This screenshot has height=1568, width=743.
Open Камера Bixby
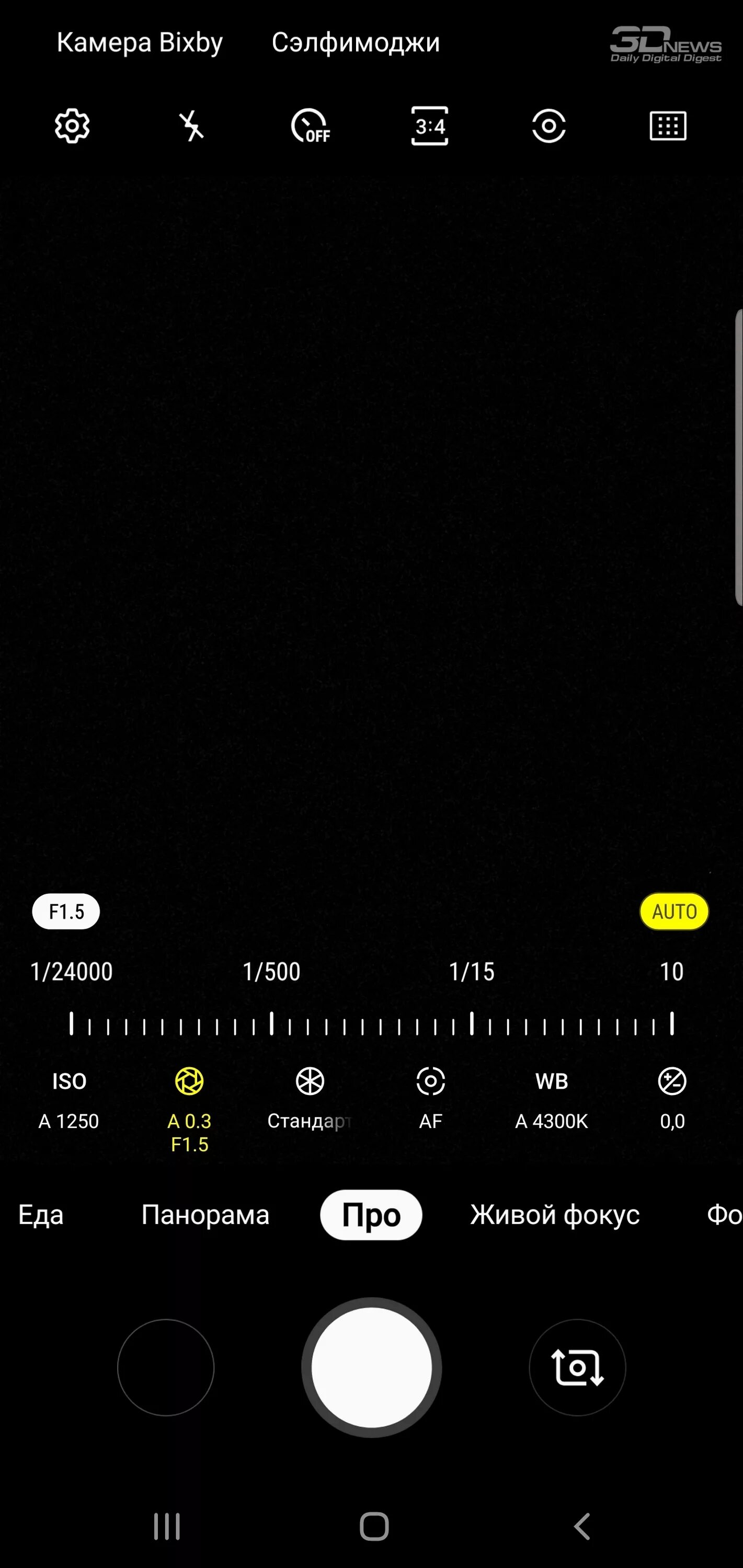click(x=140, y=43)
